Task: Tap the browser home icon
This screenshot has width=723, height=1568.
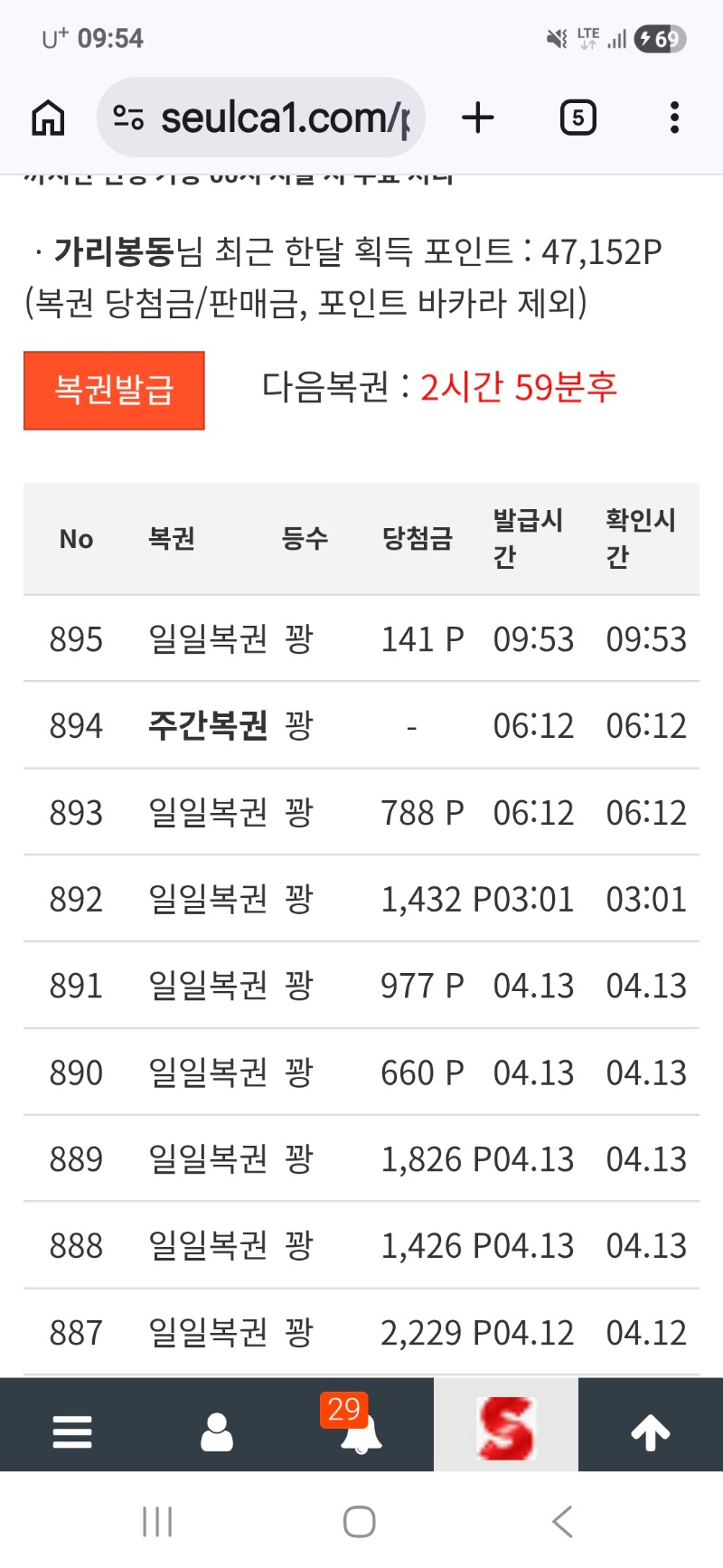Action: point(48,118)
